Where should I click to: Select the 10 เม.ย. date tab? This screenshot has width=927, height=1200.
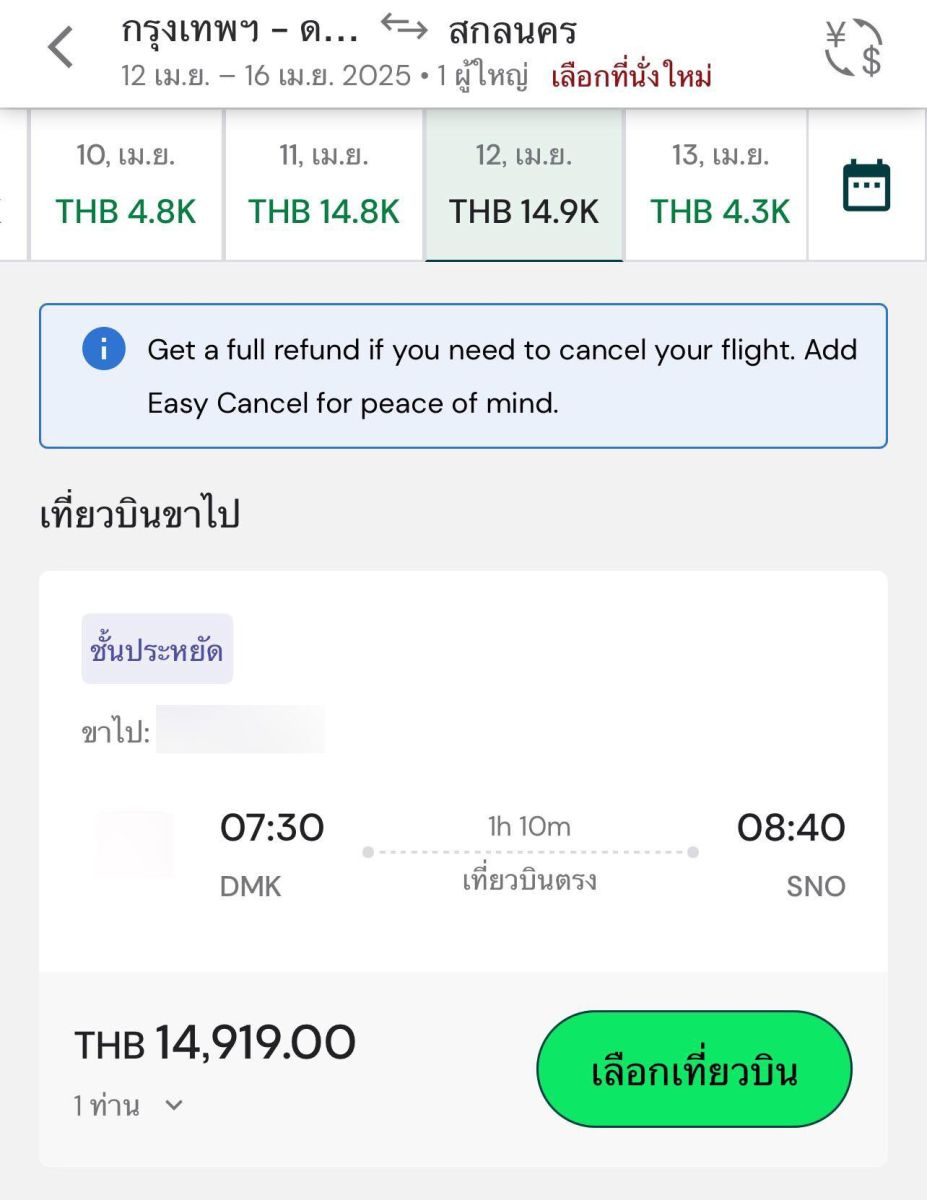pos(126,185)
